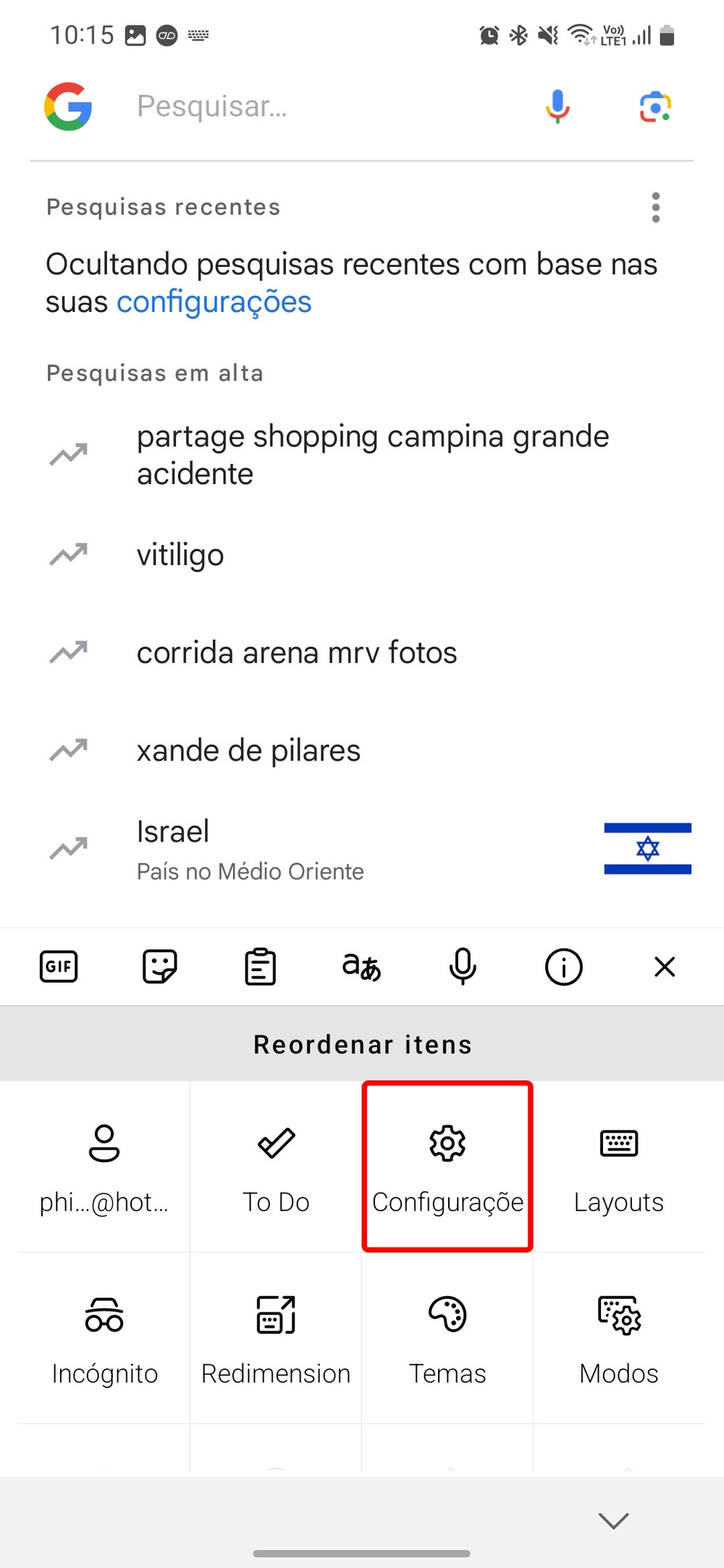The image size is (724, 1568).
Task: Open the keyboard translate tool
Action: [x=361, y=967]
